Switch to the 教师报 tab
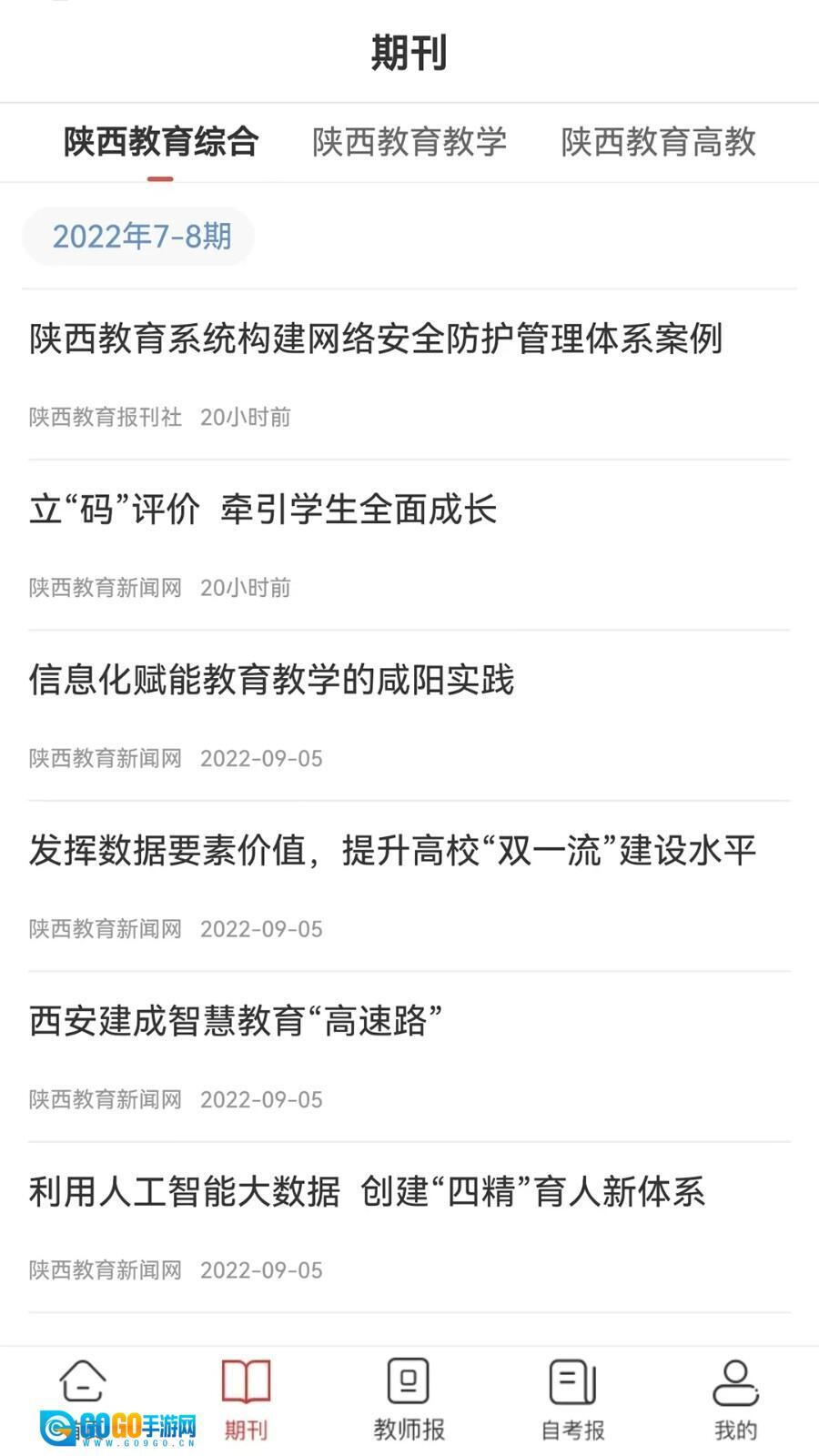The image size is (819, 1456). (409, 1399)
